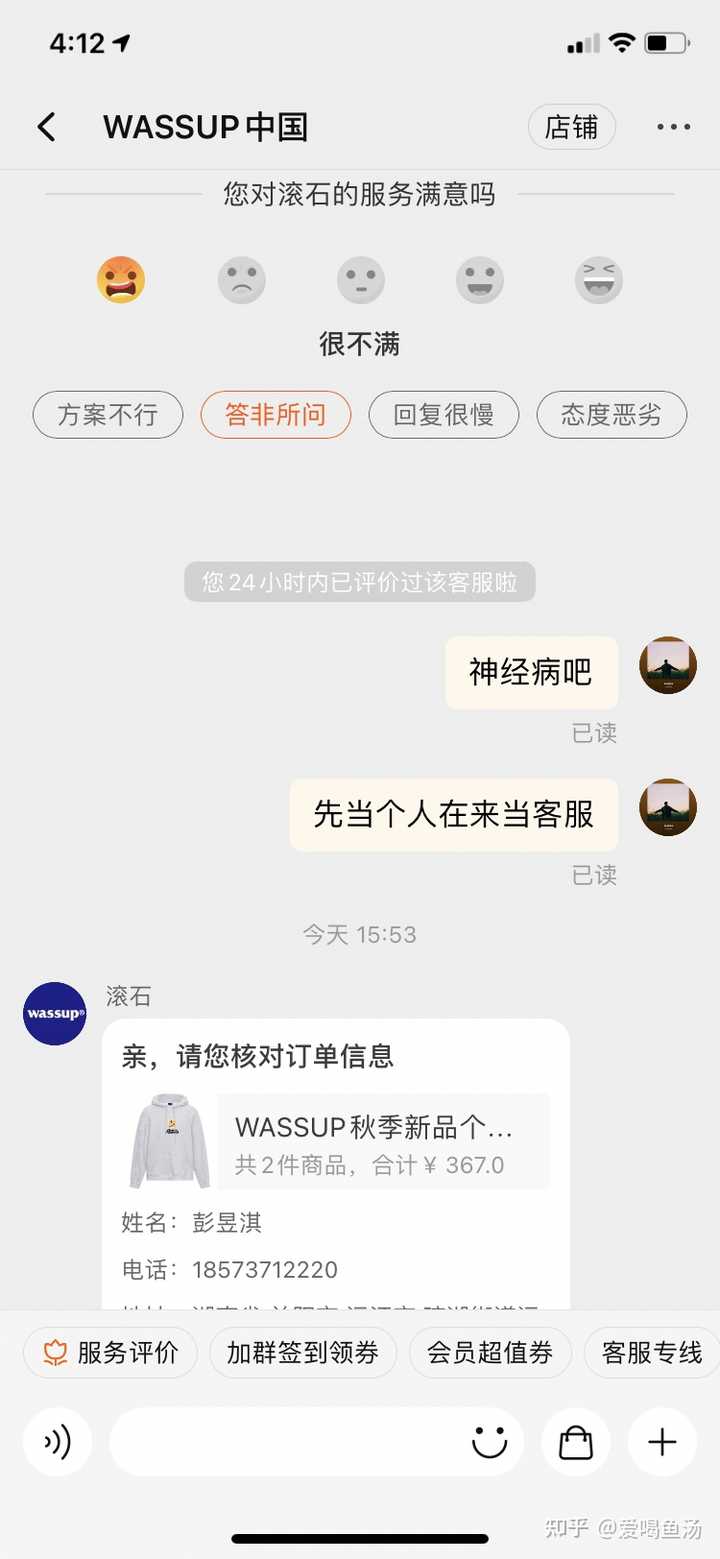Tap the location arrow in the status bar
This screenshot has width=720, height=1559.
point(122,42)
